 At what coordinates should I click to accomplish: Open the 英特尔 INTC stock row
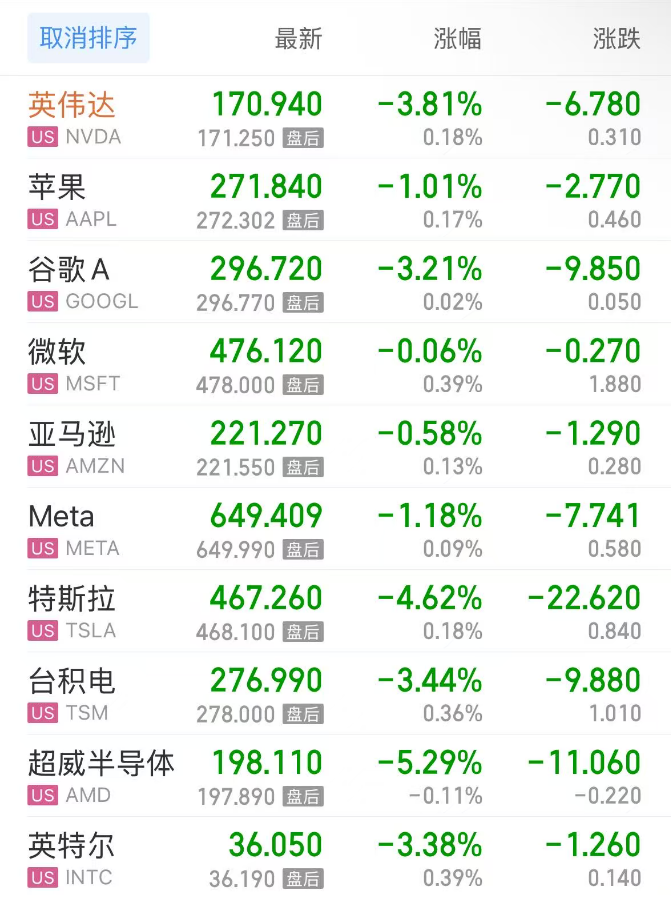tap(72, 858)
